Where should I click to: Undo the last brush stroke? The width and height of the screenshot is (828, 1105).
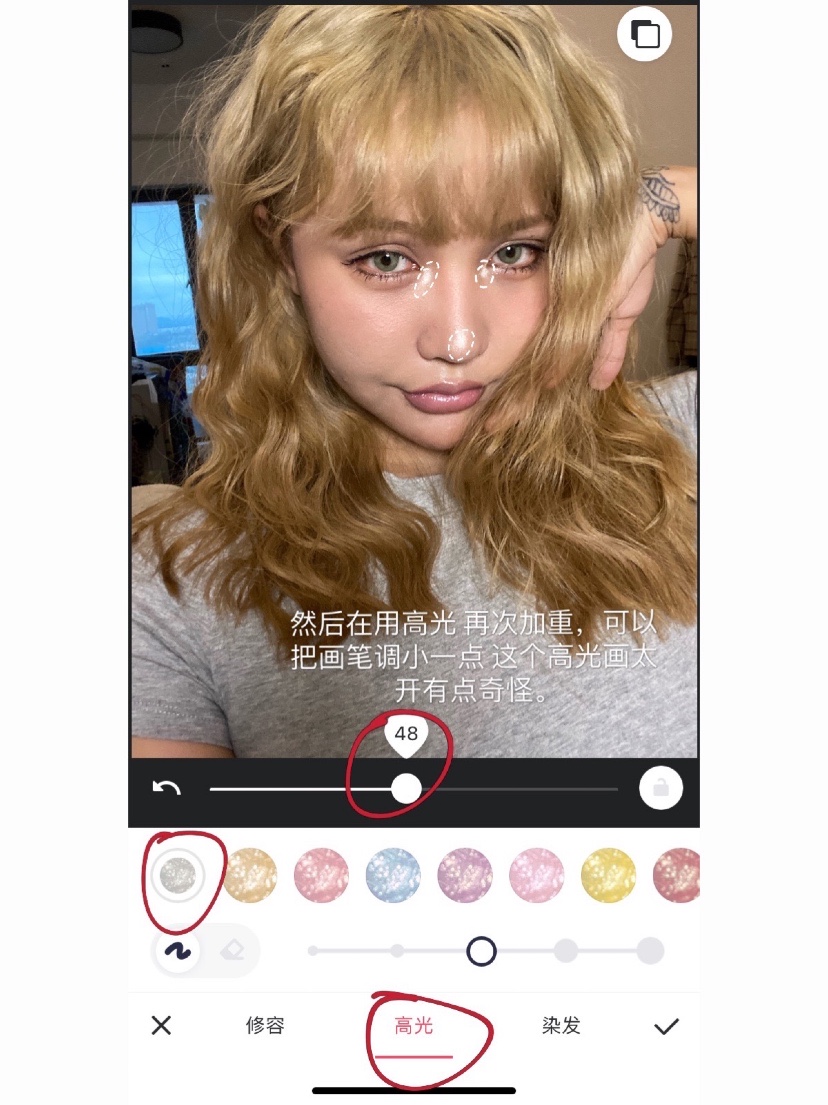click(166, 789)
